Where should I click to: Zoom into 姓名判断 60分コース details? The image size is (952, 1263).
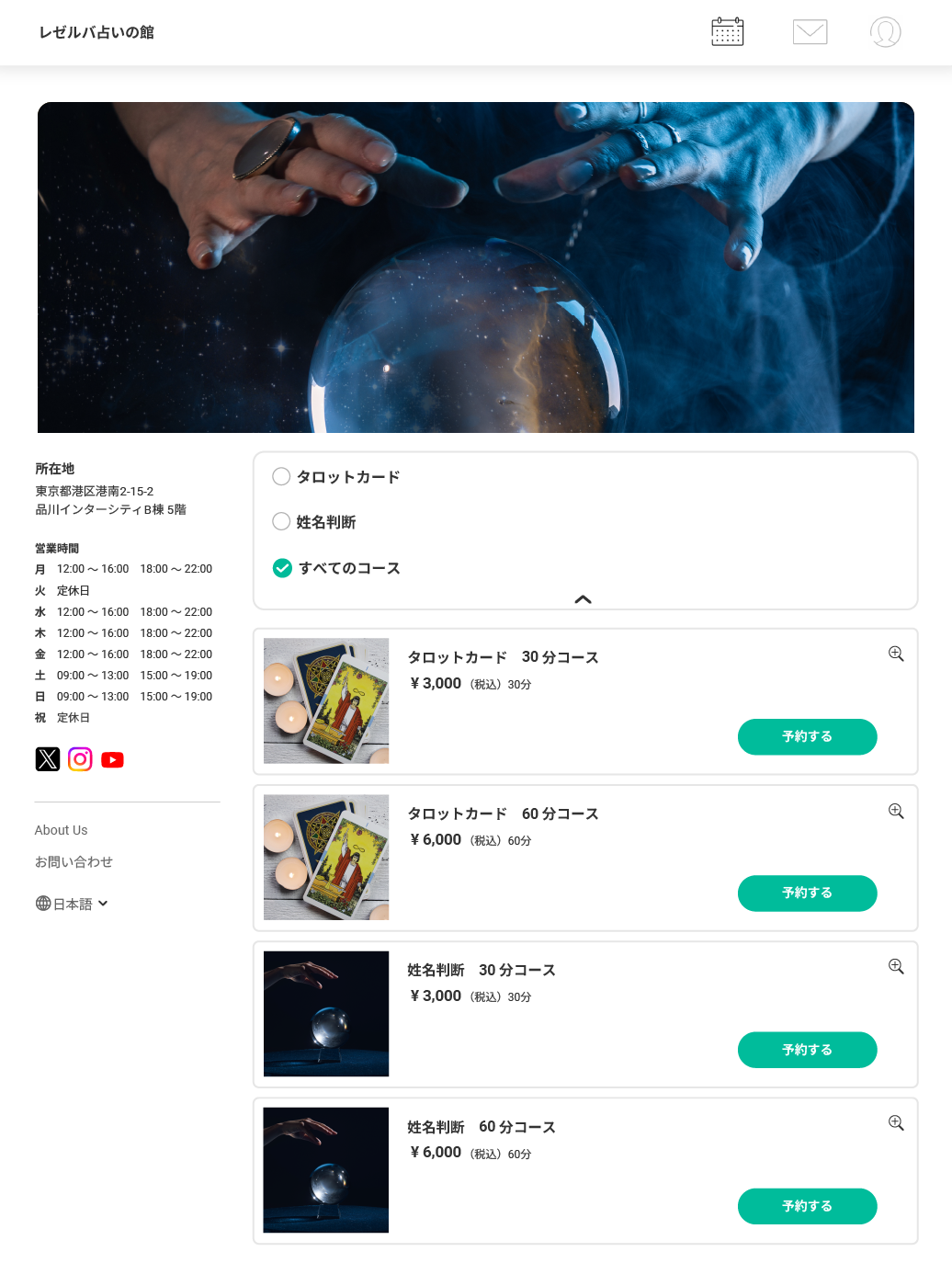coord(896,1123)
